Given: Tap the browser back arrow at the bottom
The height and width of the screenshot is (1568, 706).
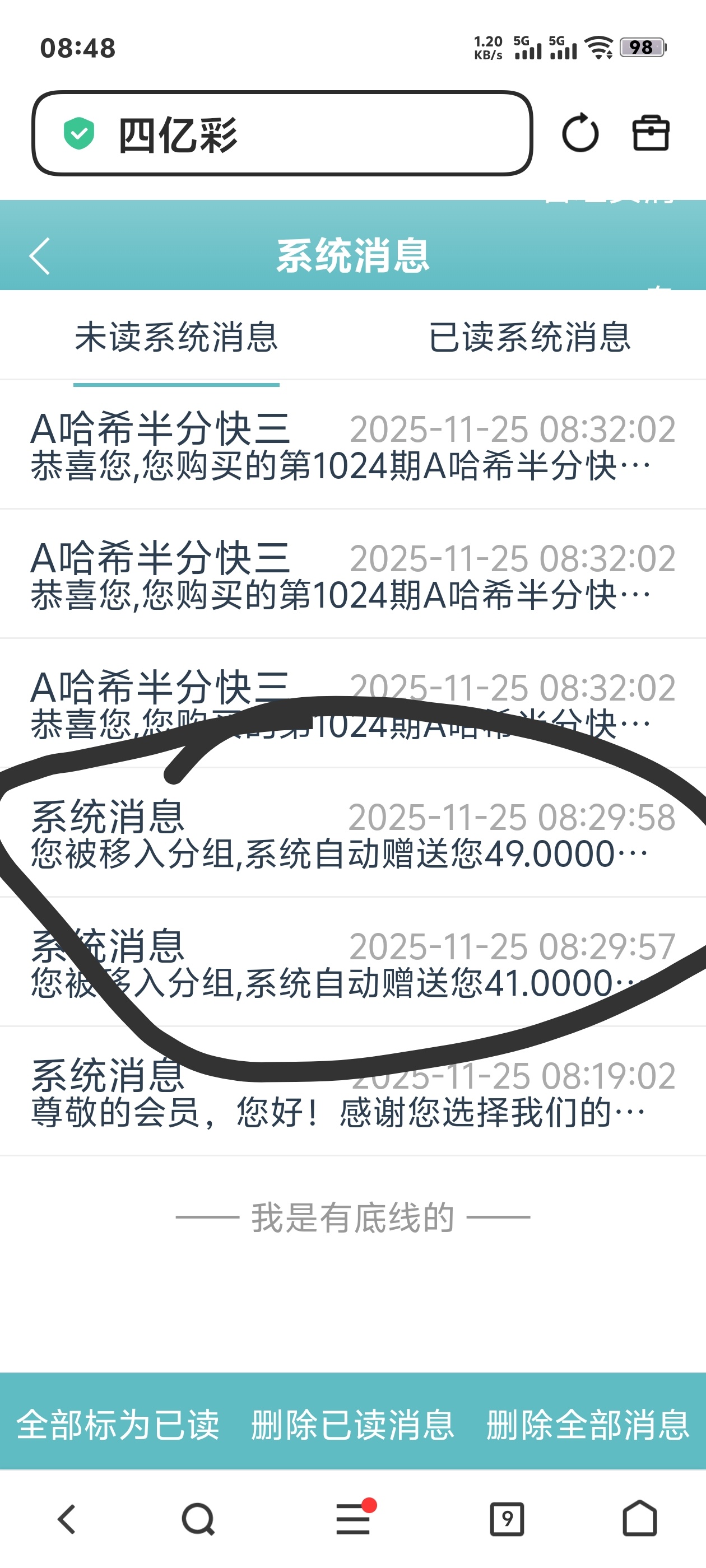Looking at the screenshot, I should pyautogui.click(x=66, y=1519).
